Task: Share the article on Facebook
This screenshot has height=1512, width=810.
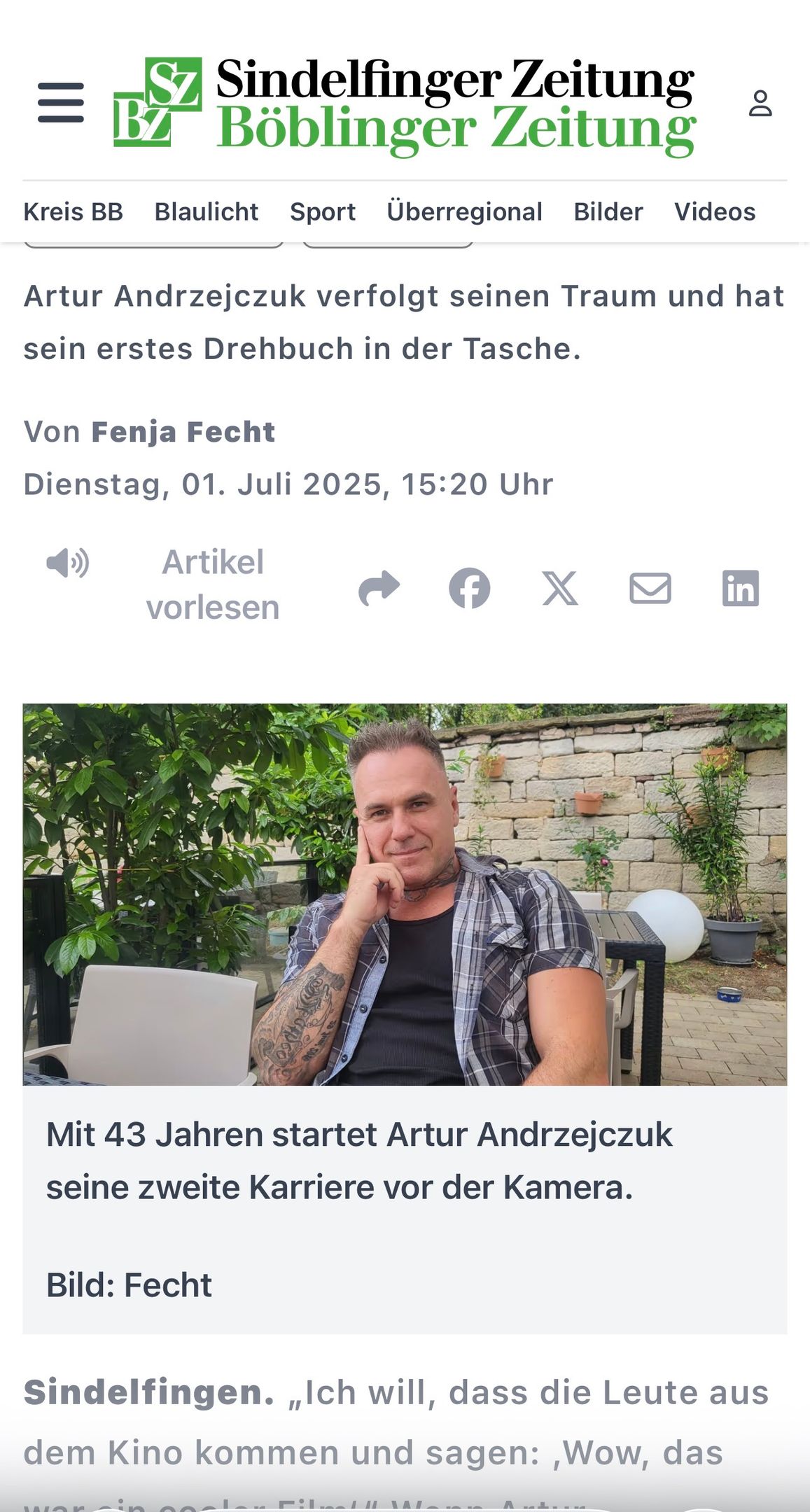Action: point(470,587)
